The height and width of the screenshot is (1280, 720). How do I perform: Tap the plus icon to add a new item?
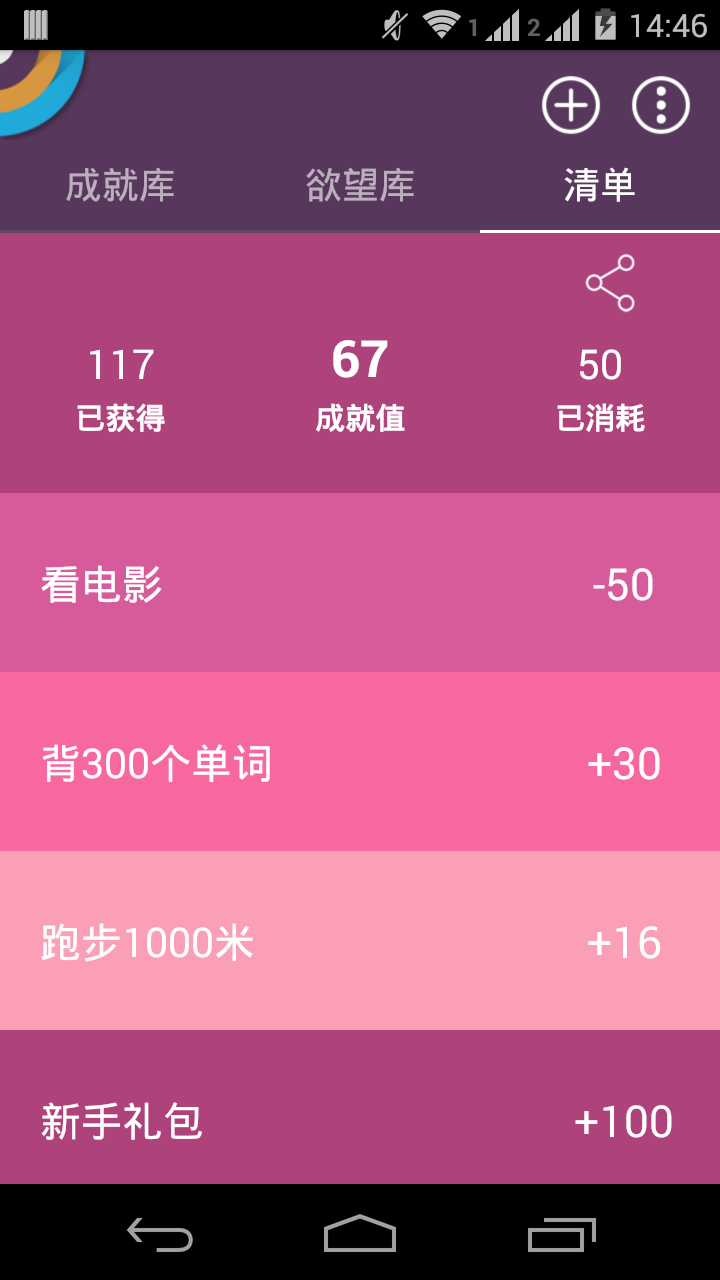click(570, 104)
